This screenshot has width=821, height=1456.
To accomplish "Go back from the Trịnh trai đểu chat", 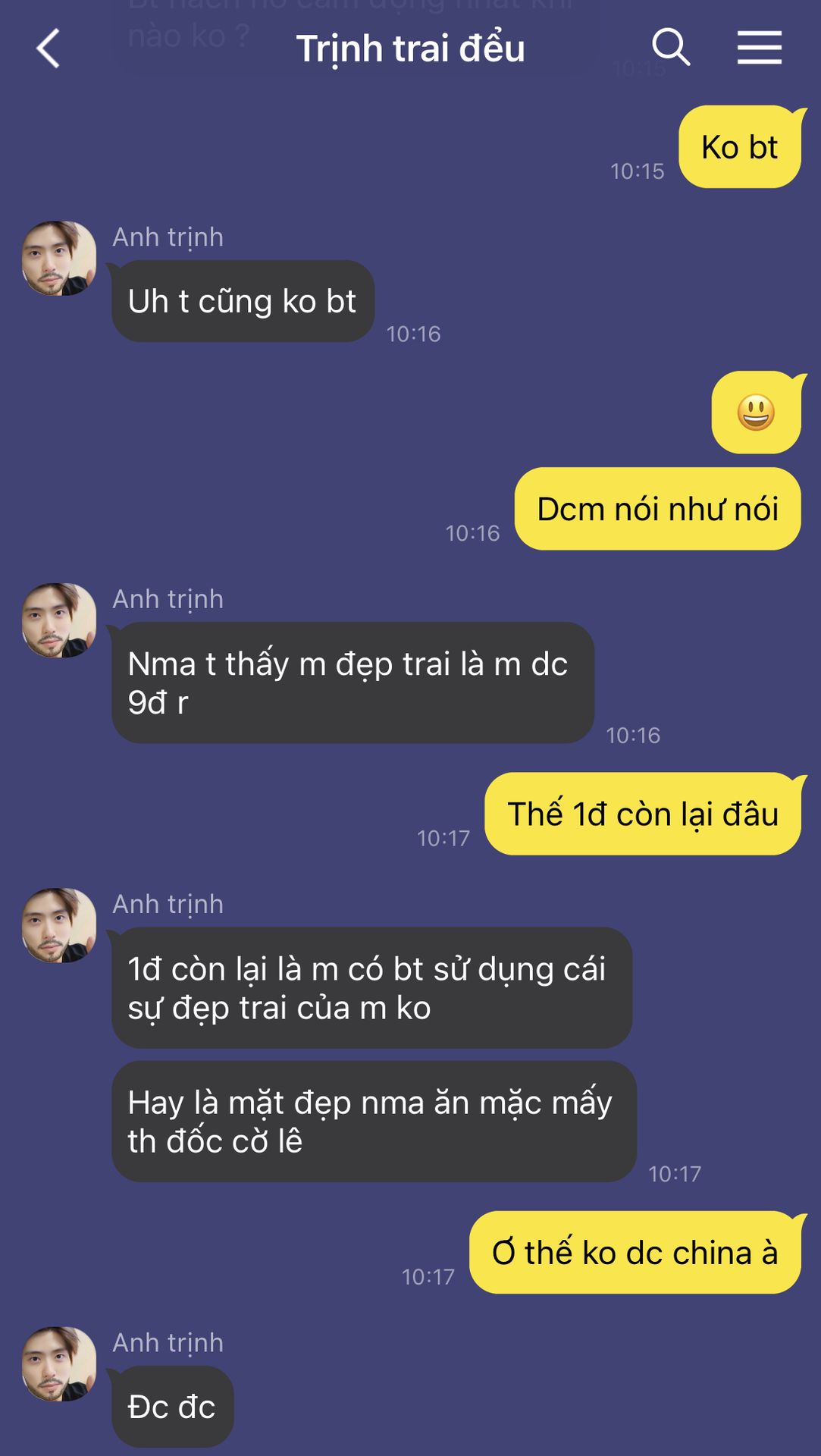I will (x=49, y=49).
